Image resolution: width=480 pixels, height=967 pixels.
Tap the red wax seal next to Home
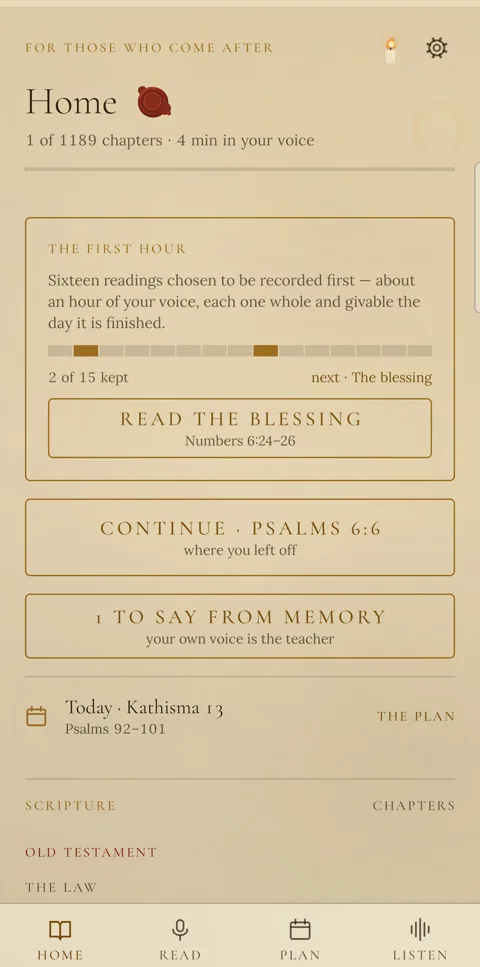[x=154, y=102]
